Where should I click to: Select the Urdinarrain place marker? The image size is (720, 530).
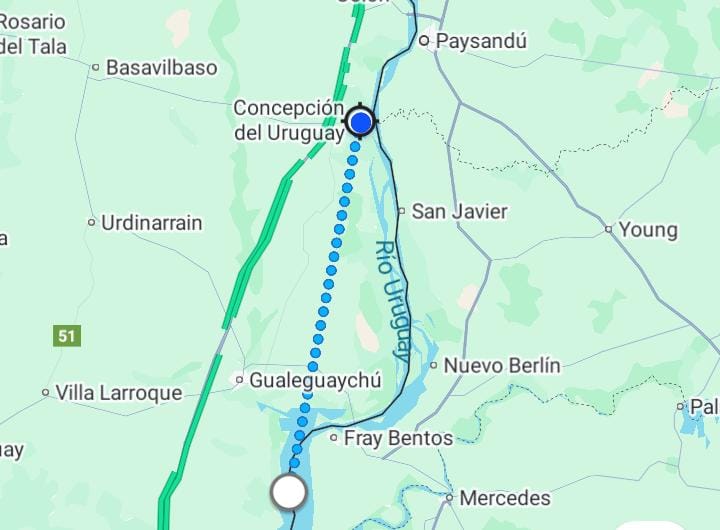(91, 223)
